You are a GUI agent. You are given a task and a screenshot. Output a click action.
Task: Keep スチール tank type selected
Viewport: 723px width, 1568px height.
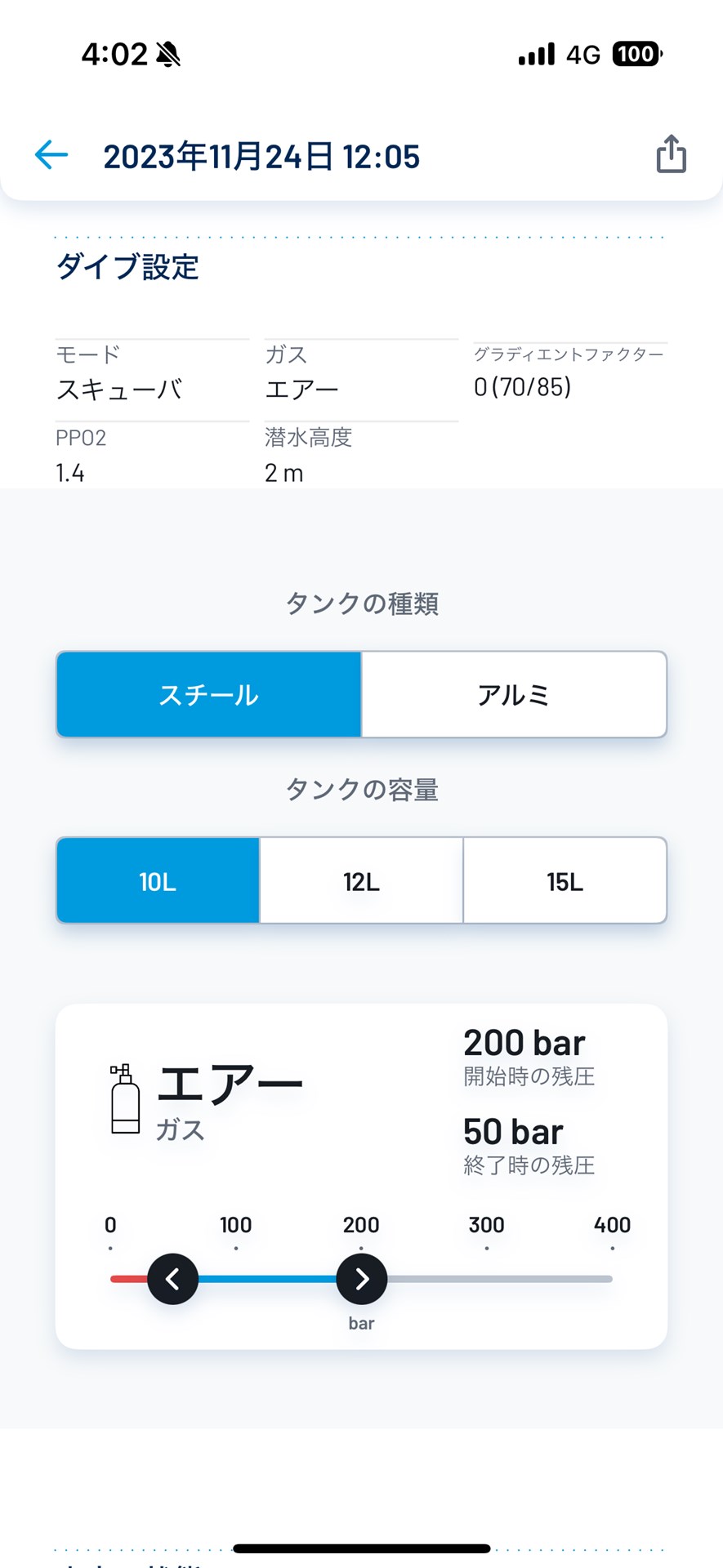tap(209, 694)
